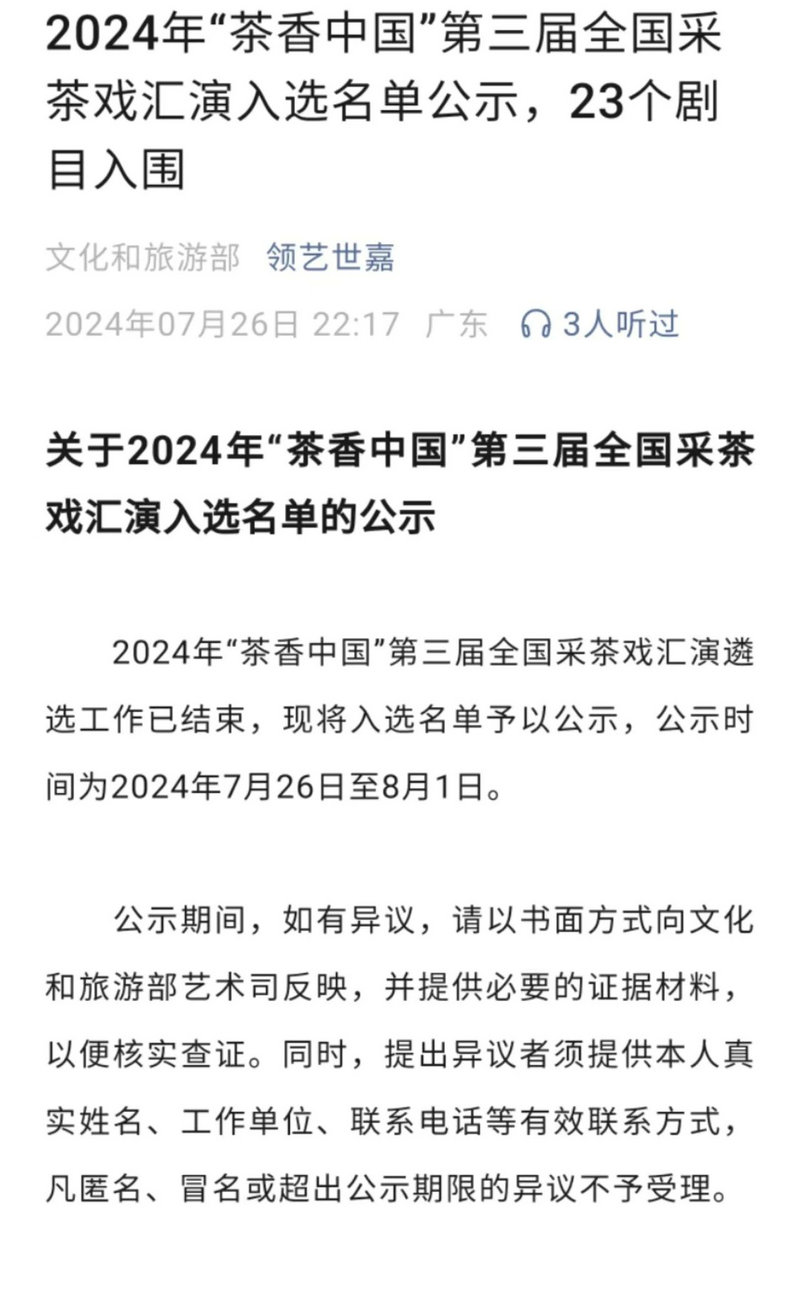Open the 领艺世嘉 account page
This screenshot has width=800, height=1311.
[x=330, y=258]
